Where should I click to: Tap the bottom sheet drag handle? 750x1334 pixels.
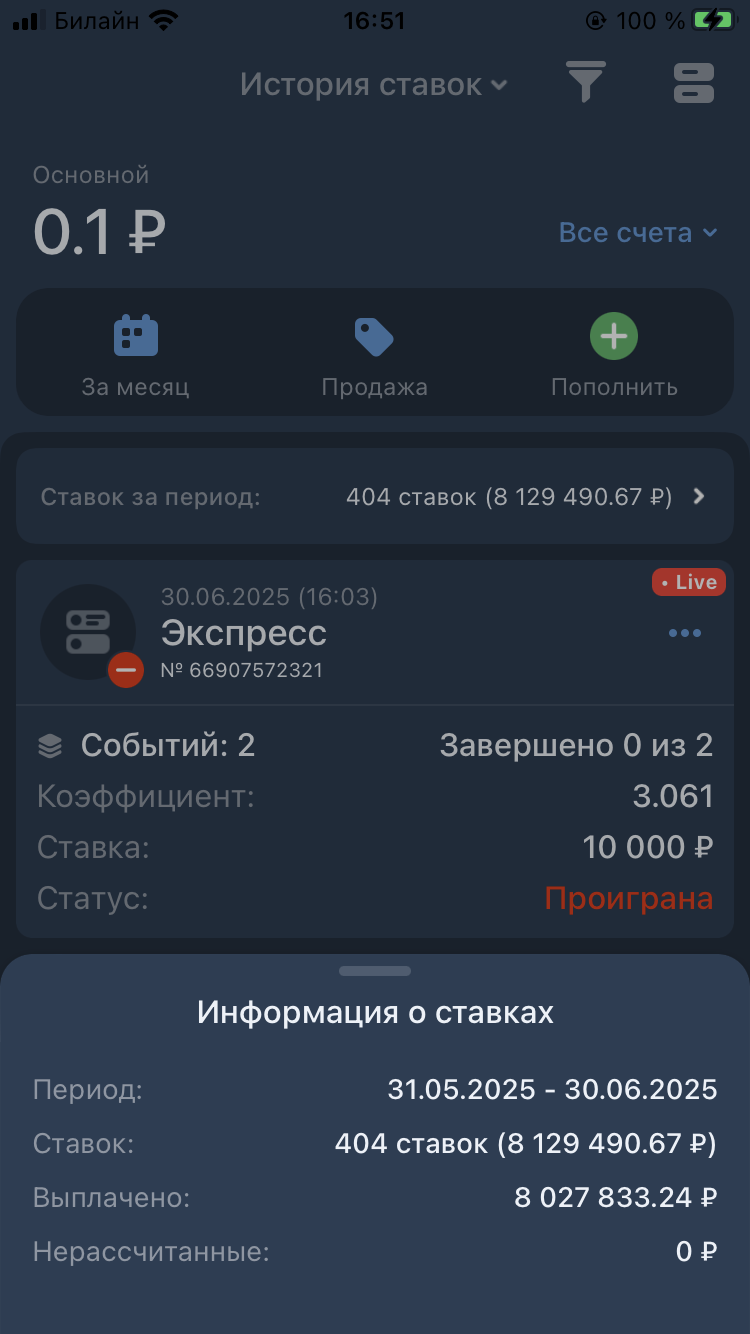click(x=375, y=971)
